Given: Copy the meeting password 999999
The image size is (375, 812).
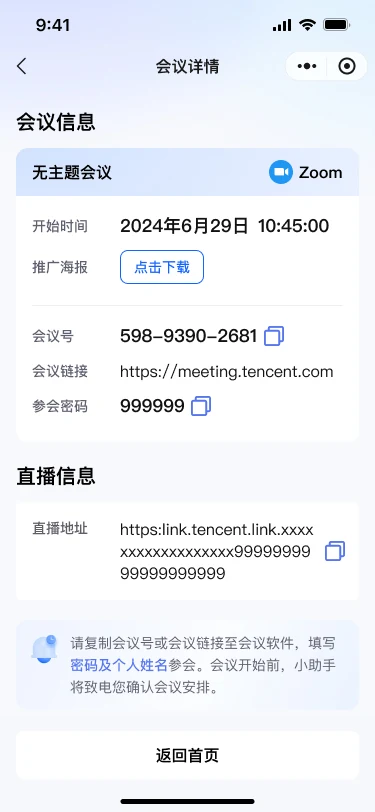Looking at the screenshot, I should pyautogui.click(x=201, y=406).
